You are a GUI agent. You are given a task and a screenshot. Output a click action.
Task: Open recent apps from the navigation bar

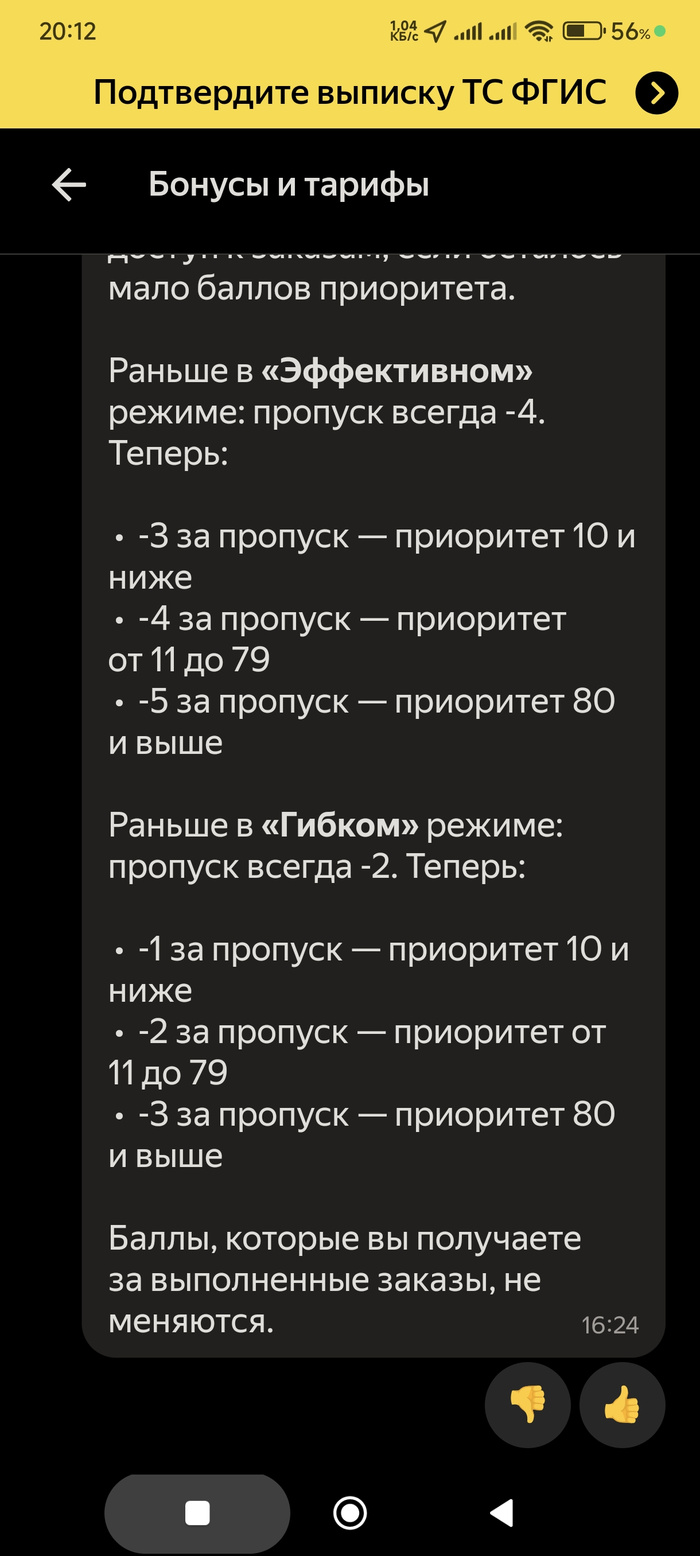[197, 1513]
